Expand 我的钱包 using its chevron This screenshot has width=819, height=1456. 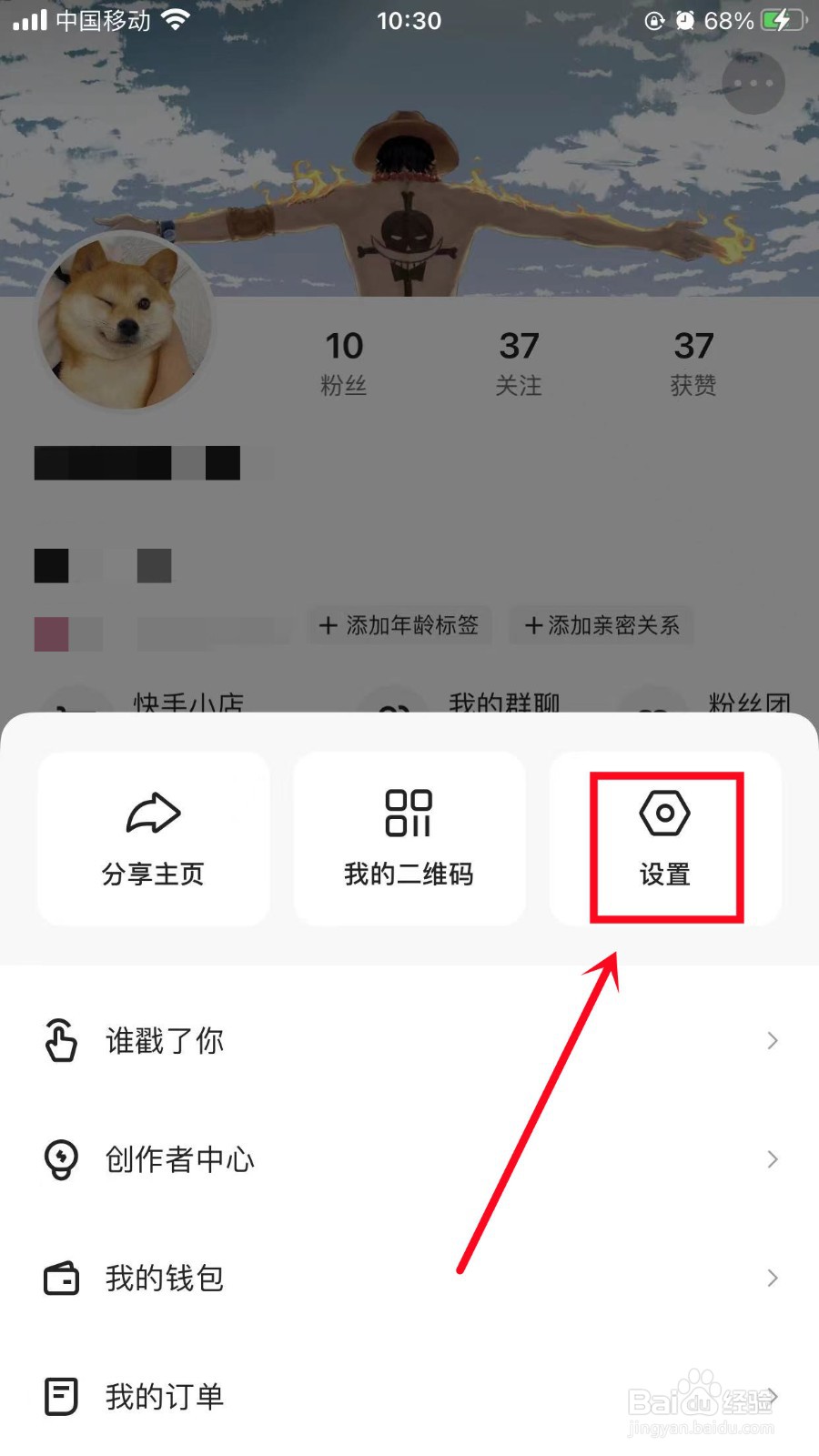[771, 1277]
